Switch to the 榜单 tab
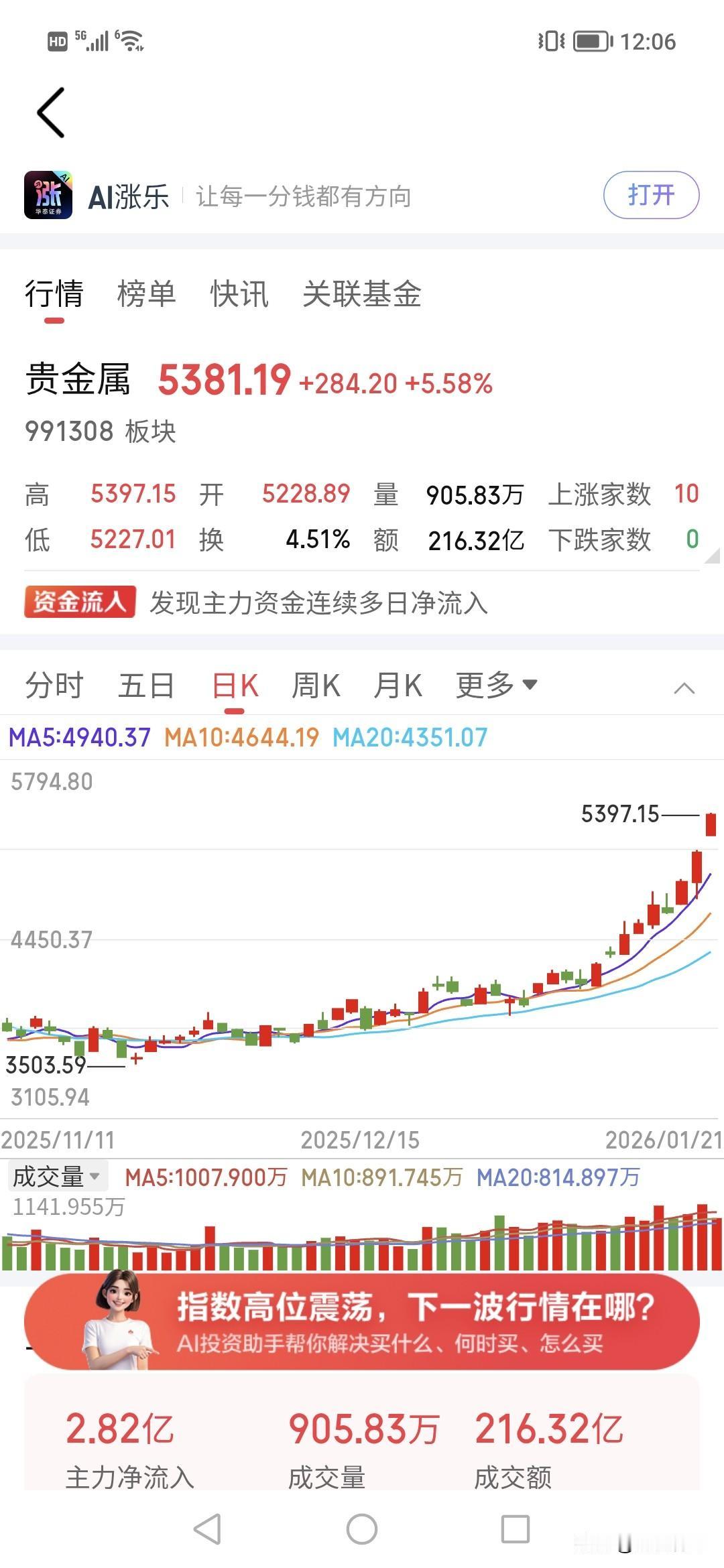Image resolution: width=724 pixels, height=1568 pixels. [146, 294]
